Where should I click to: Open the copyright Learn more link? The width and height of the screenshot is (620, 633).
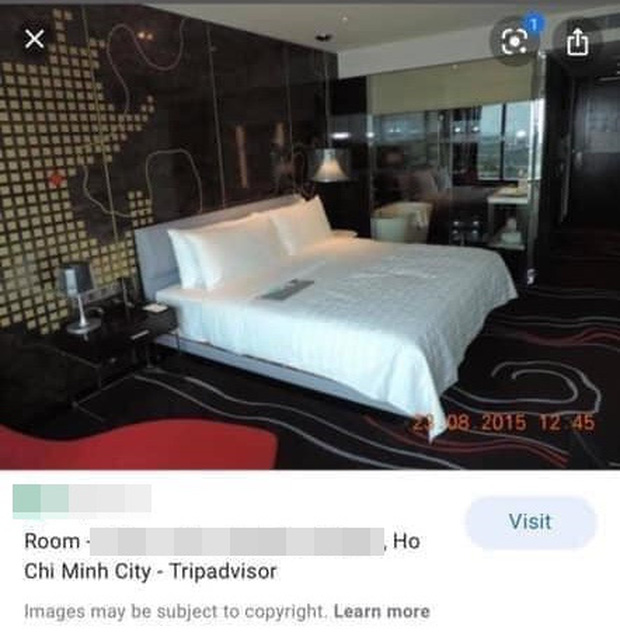click(381, 610)
